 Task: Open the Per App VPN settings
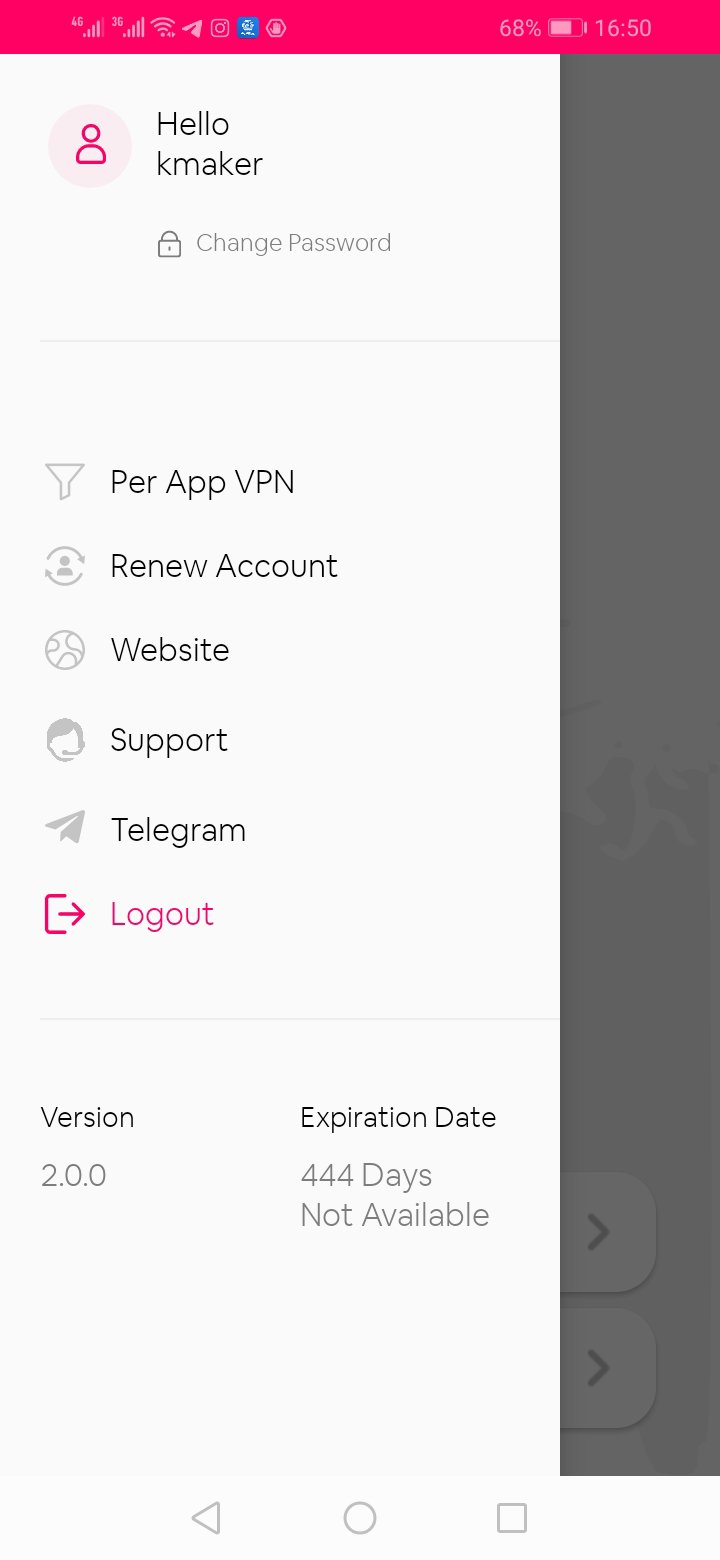[202, 481]
